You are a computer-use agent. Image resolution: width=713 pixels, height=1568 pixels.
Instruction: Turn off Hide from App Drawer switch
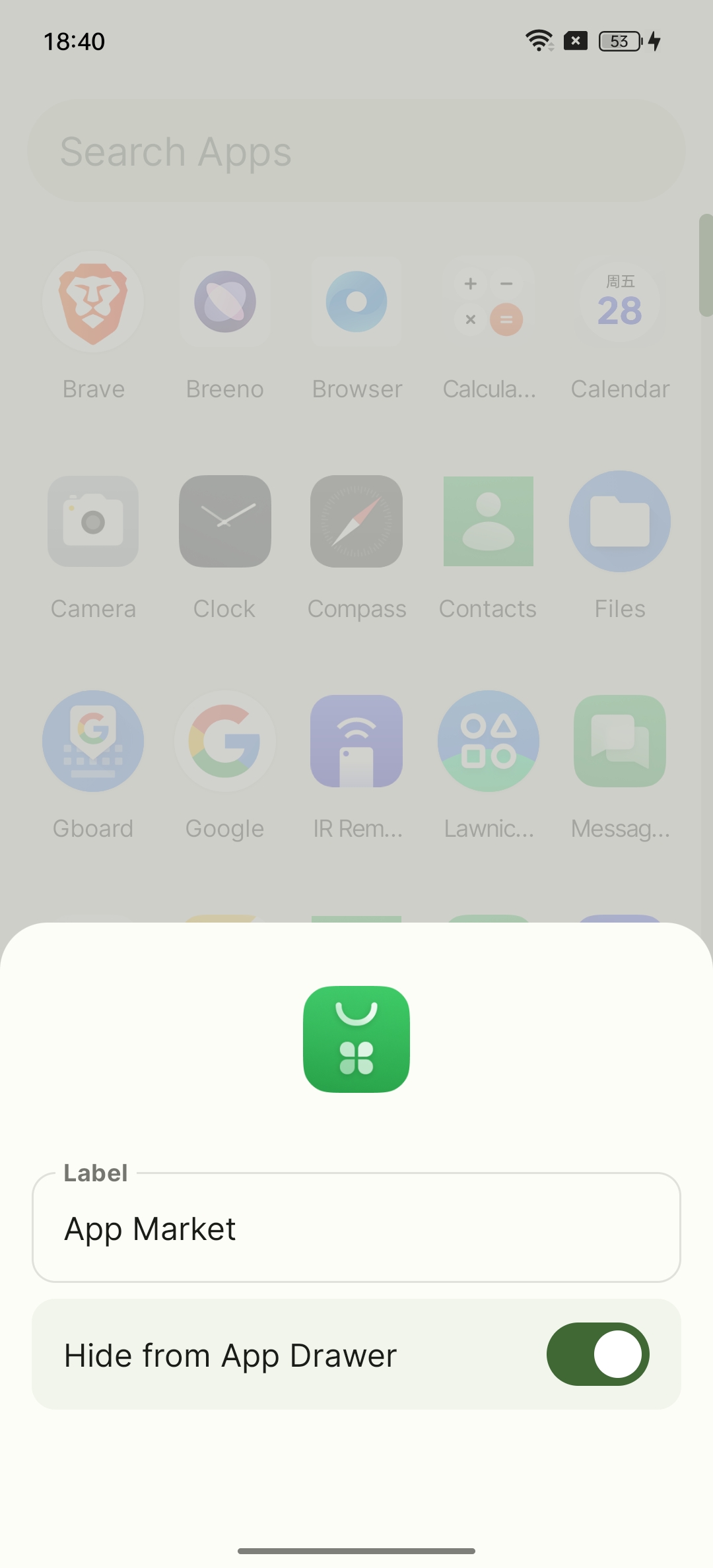pyautogui.click(x=597, y=1354)
